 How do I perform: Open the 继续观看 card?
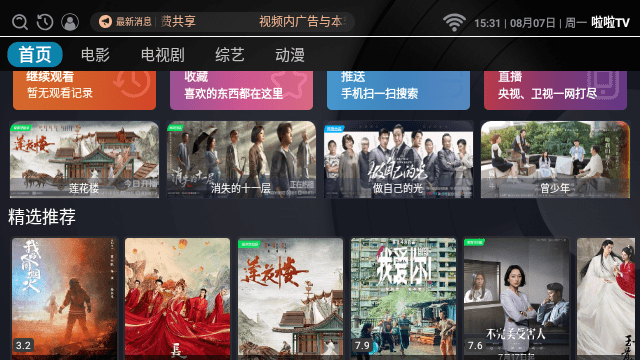click(x=84, y=90)
